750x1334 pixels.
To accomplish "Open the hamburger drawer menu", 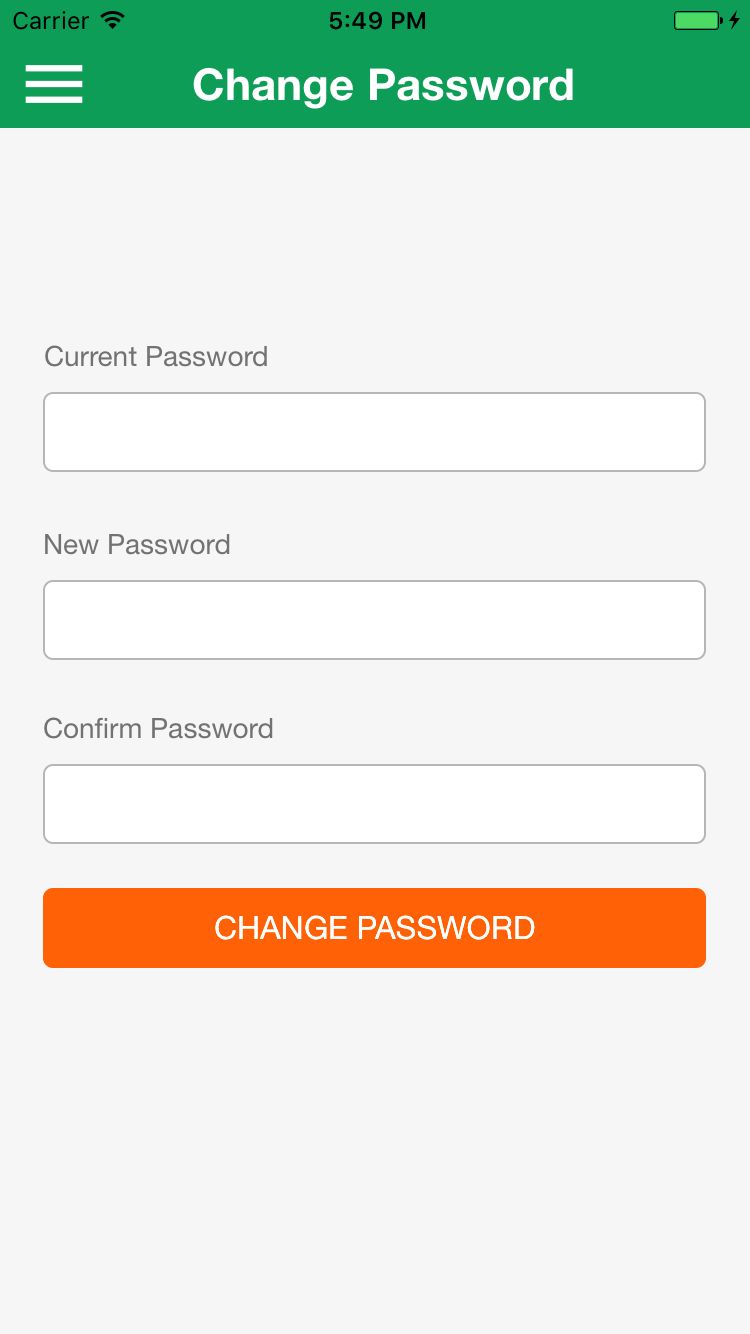I will tap(54, 84).
